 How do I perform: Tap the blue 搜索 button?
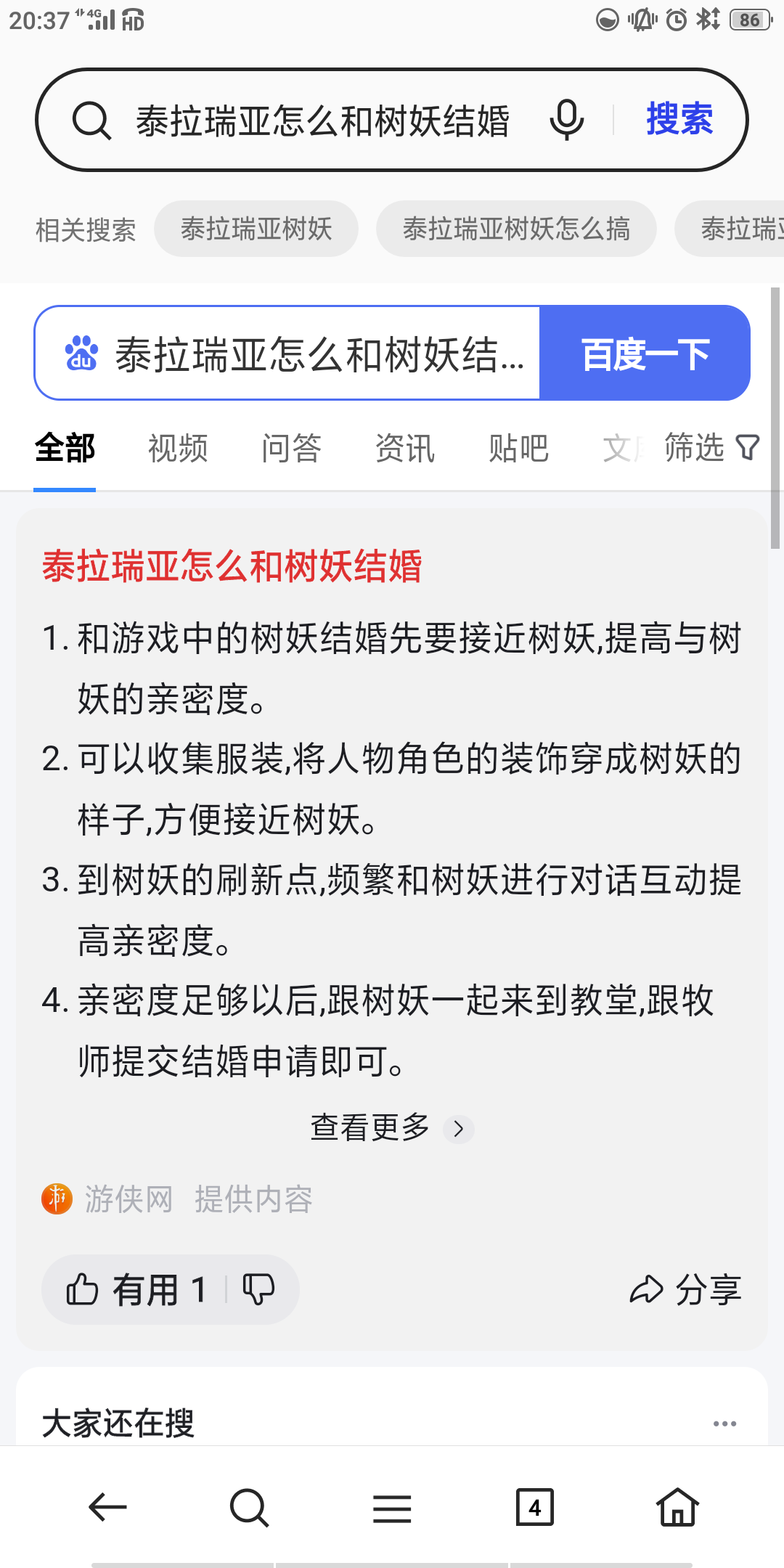pos(679,120)
